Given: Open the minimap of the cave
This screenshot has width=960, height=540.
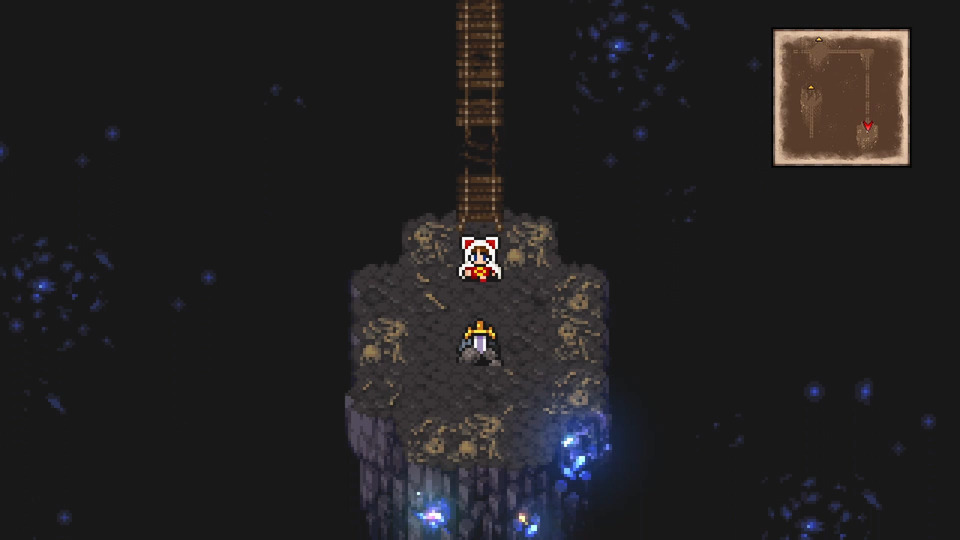Looking at the screenshot, I should [x=841, y=97].
